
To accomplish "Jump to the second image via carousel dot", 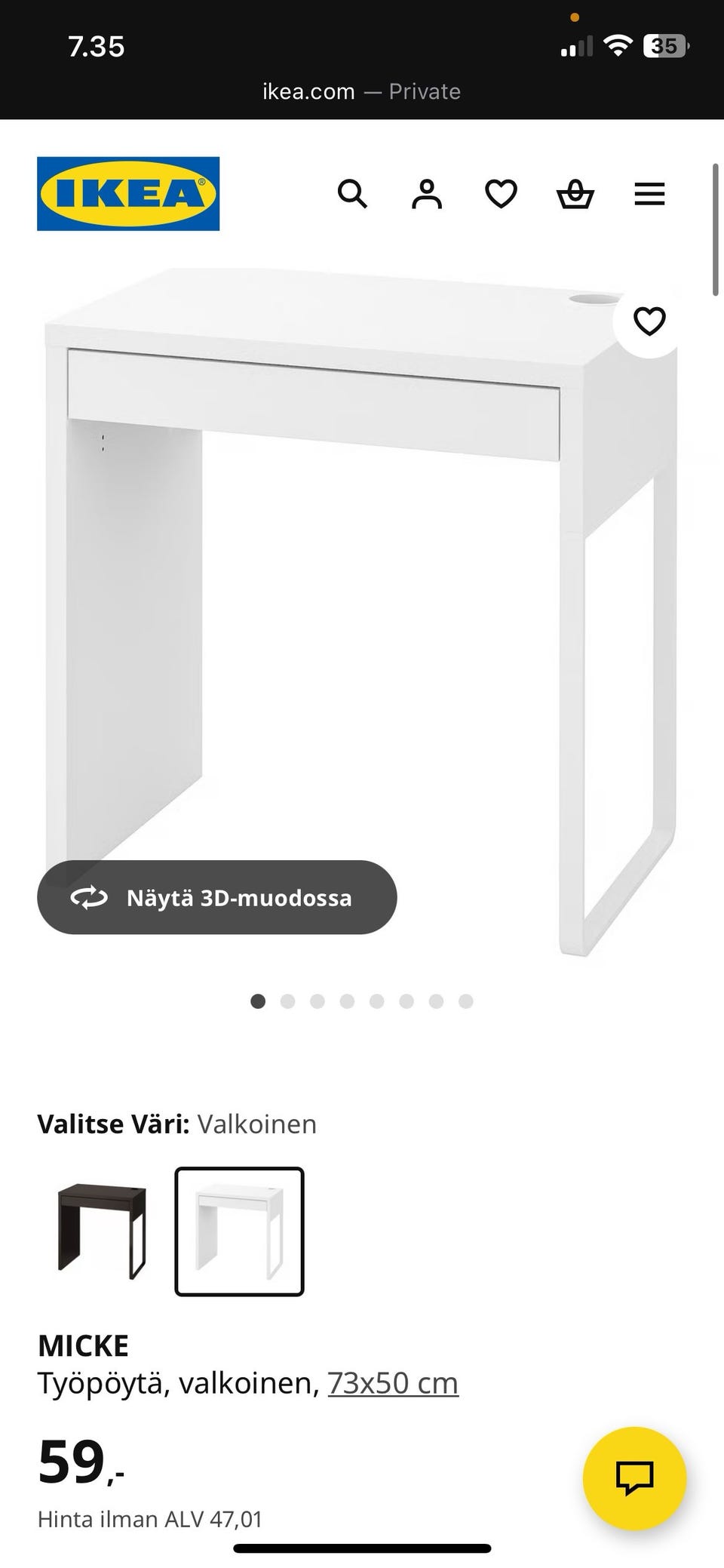I will click(x=288, y=1002).
